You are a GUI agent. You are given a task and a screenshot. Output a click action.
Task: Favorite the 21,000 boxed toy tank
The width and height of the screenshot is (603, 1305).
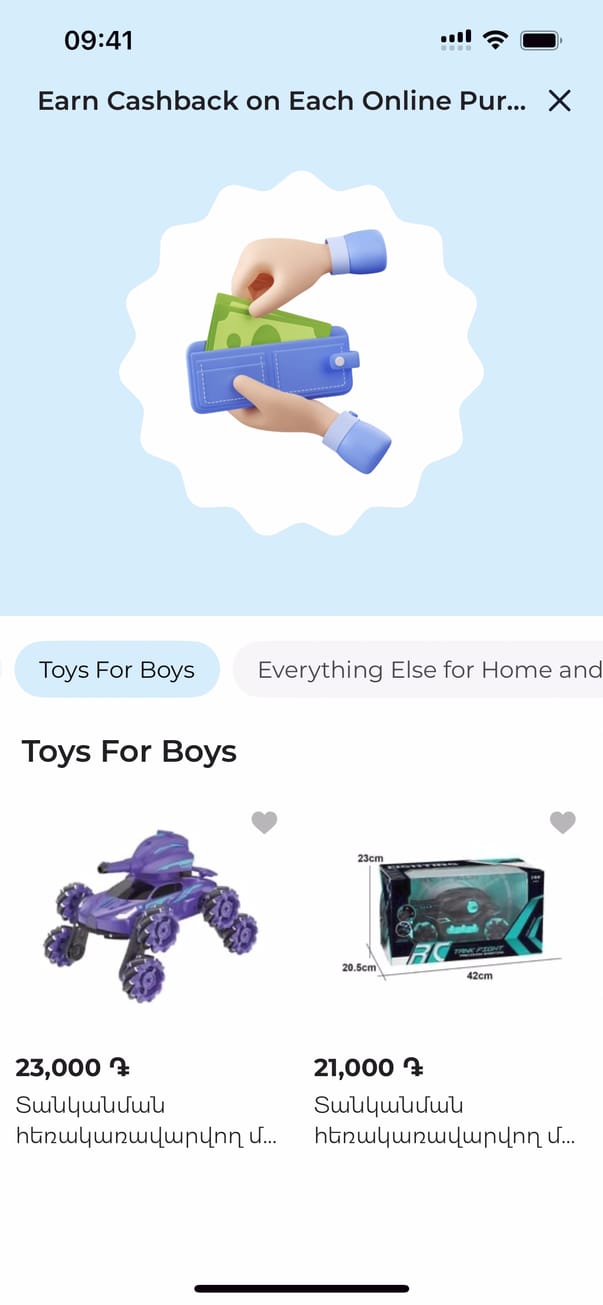pos(563,822)
